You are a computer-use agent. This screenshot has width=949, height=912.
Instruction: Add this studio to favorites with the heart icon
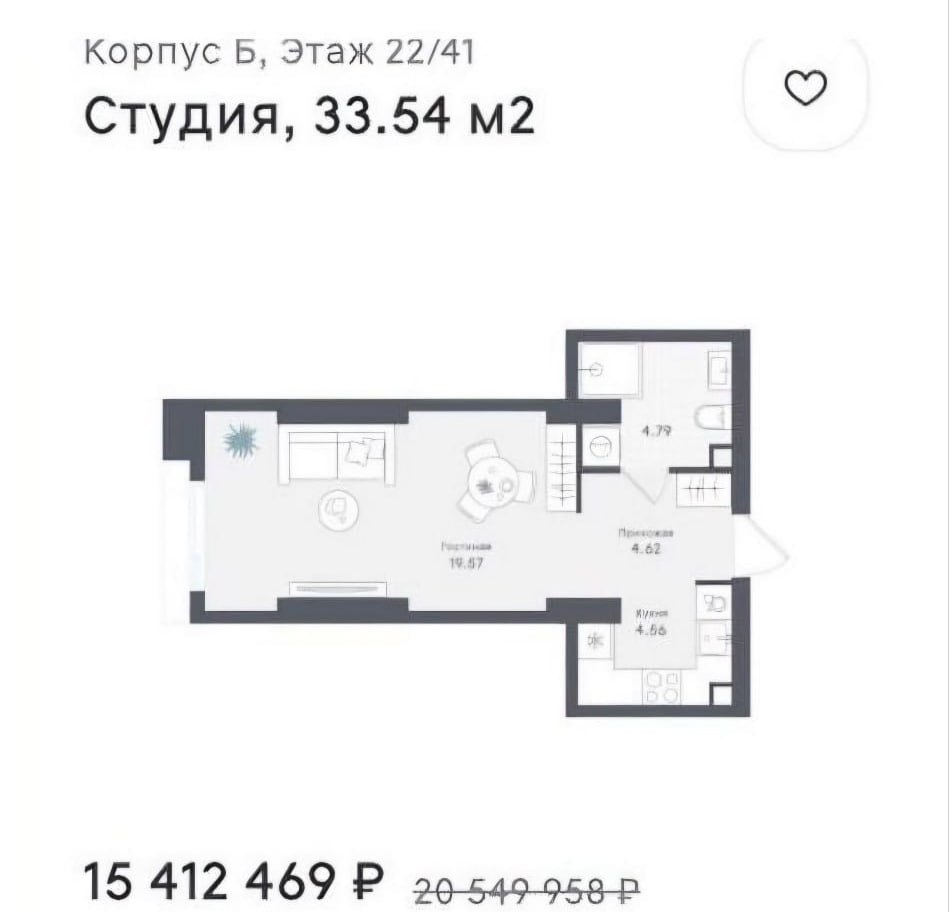(805, 90)
